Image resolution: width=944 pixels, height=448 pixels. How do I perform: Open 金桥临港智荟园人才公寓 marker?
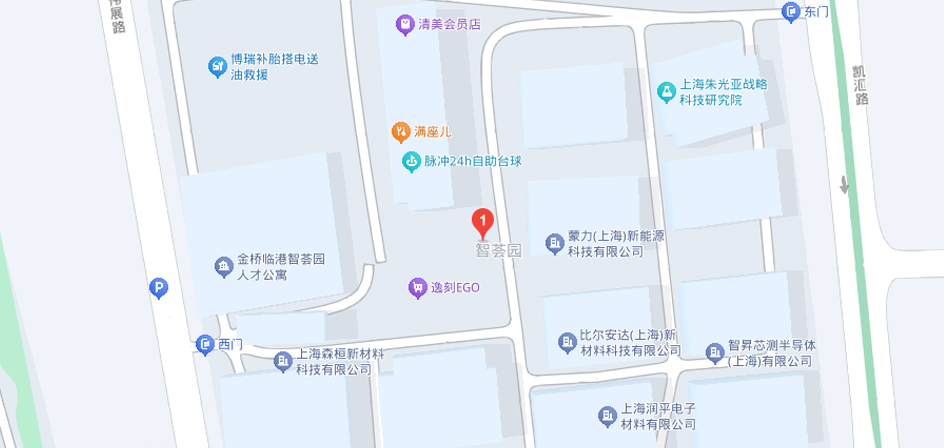223,266
